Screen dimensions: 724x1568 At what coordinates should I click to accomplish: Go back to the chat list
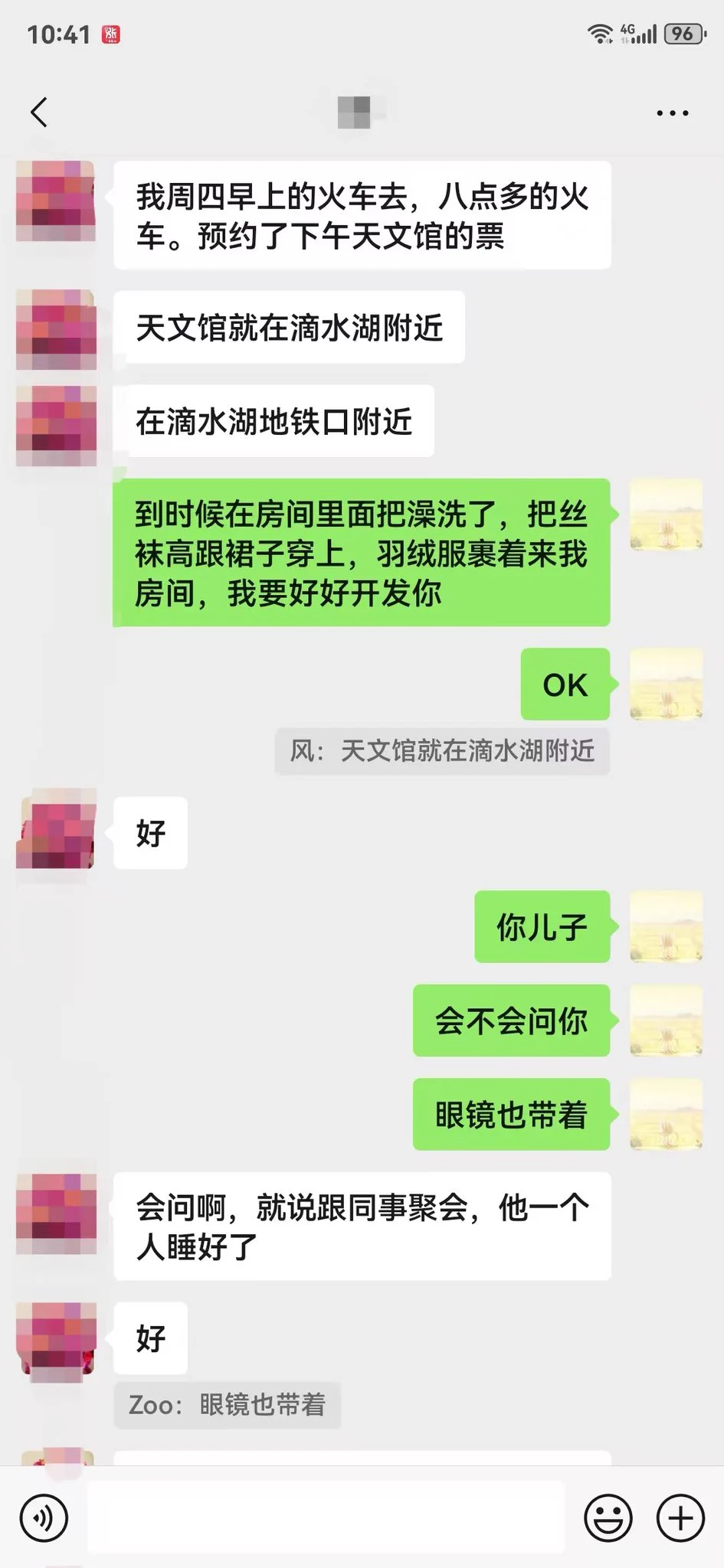[x=39, y=113]
